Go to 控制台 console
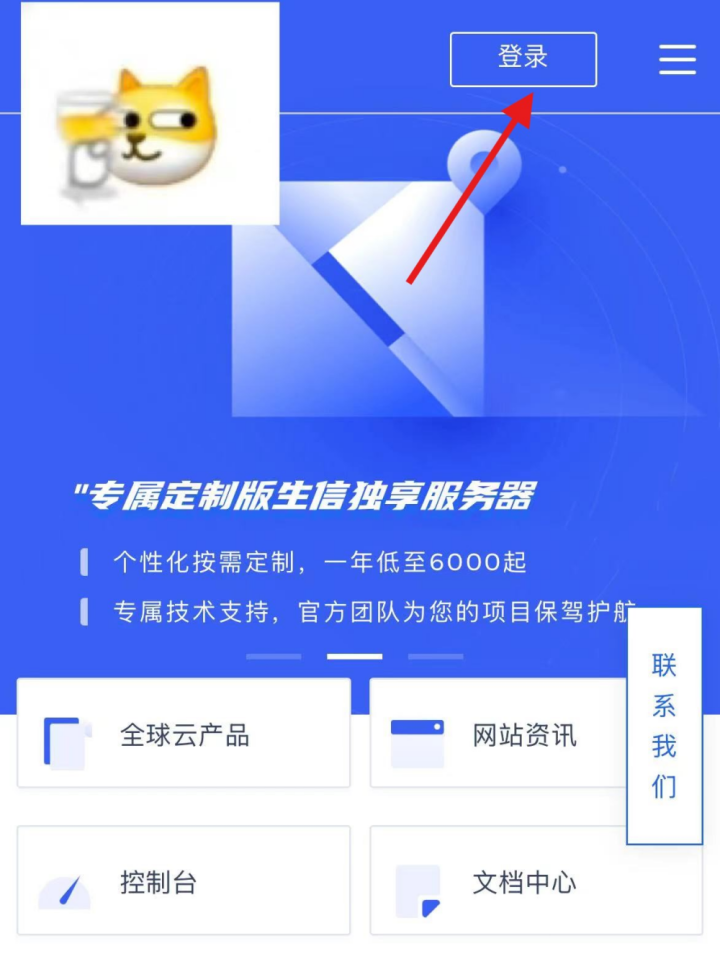The height and width of the screenshot is (954, 720). pyautogui.click(x=184, y=881)
